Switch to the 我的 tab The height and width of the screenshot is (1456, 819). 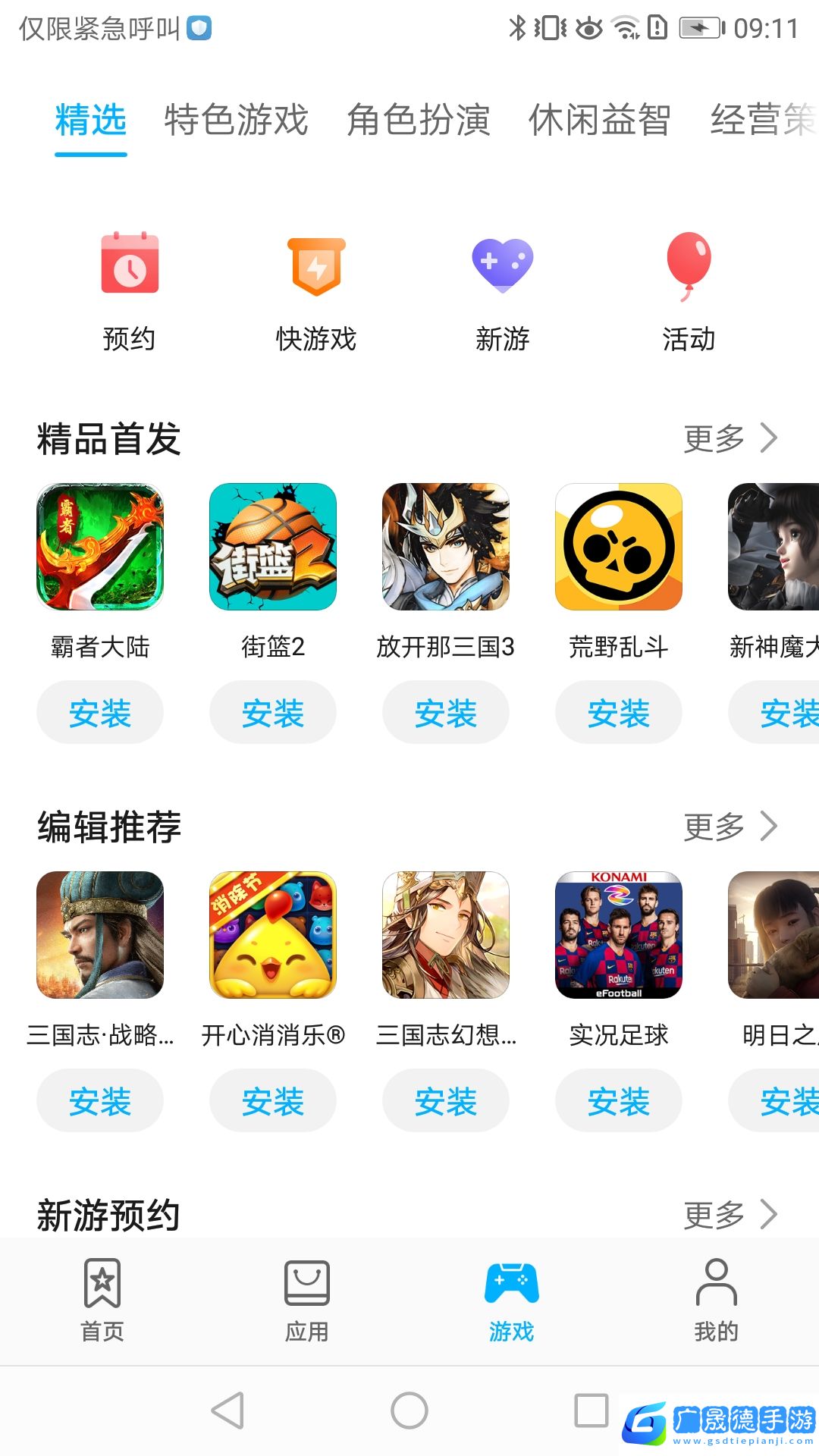(716, 1300)
